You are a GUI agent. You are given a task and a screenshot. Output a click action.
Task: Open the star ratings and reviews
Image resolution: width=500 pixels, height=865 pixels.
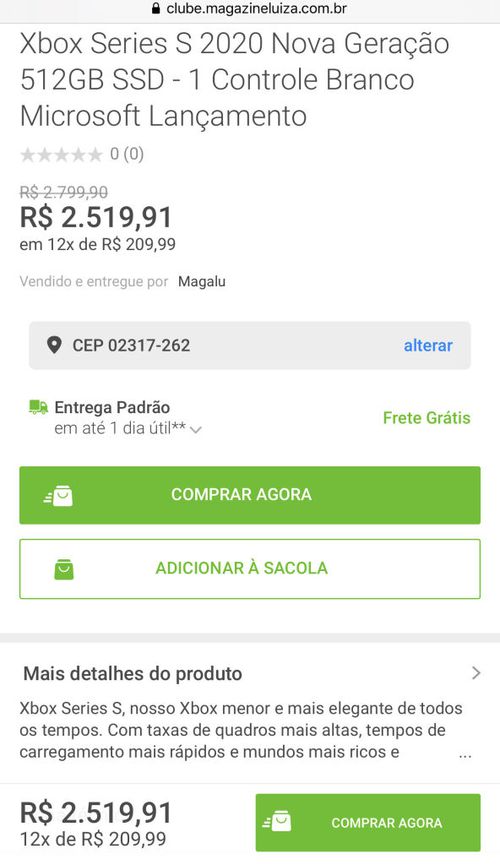tap(82, 154)
